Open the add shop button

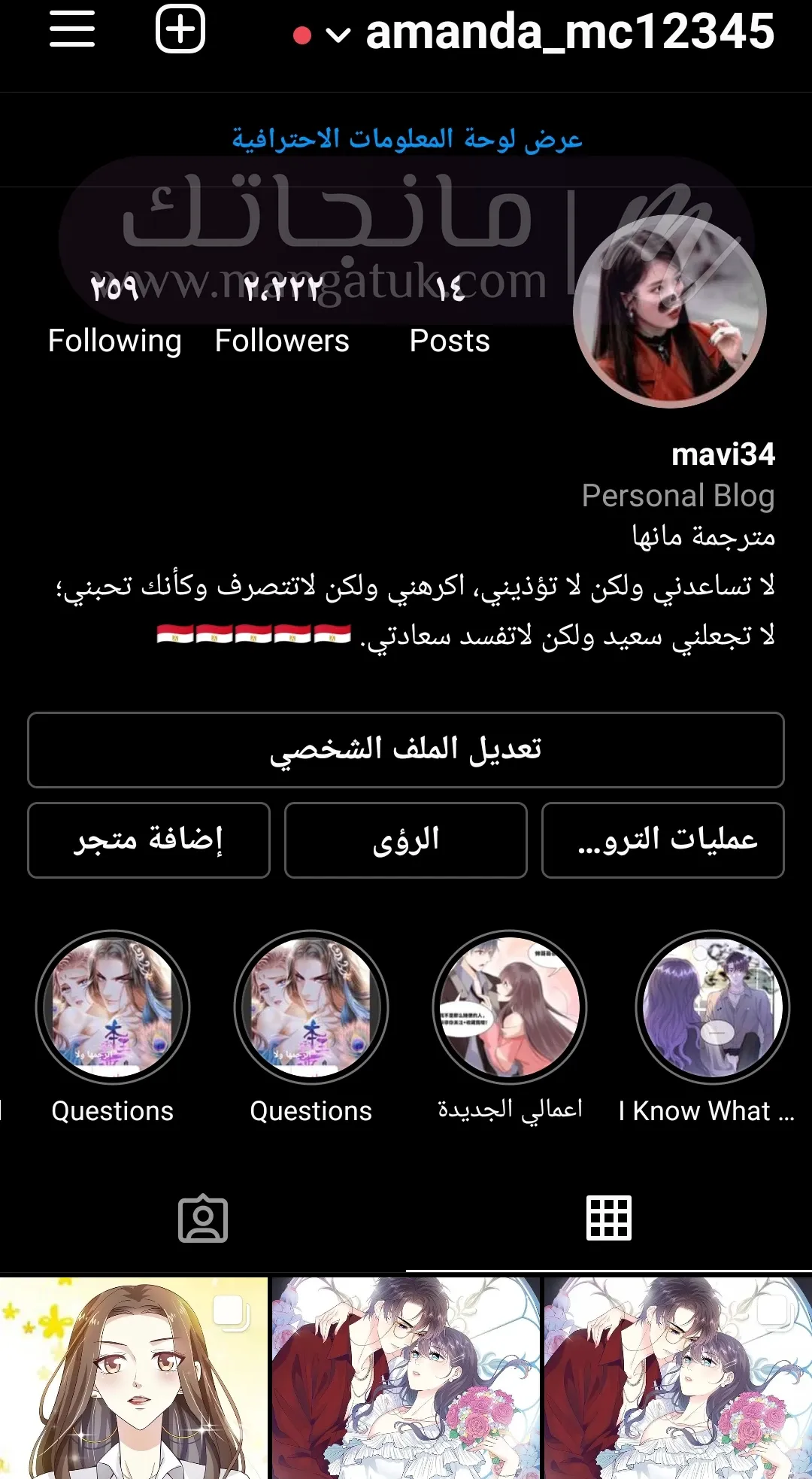coord(149,840)
